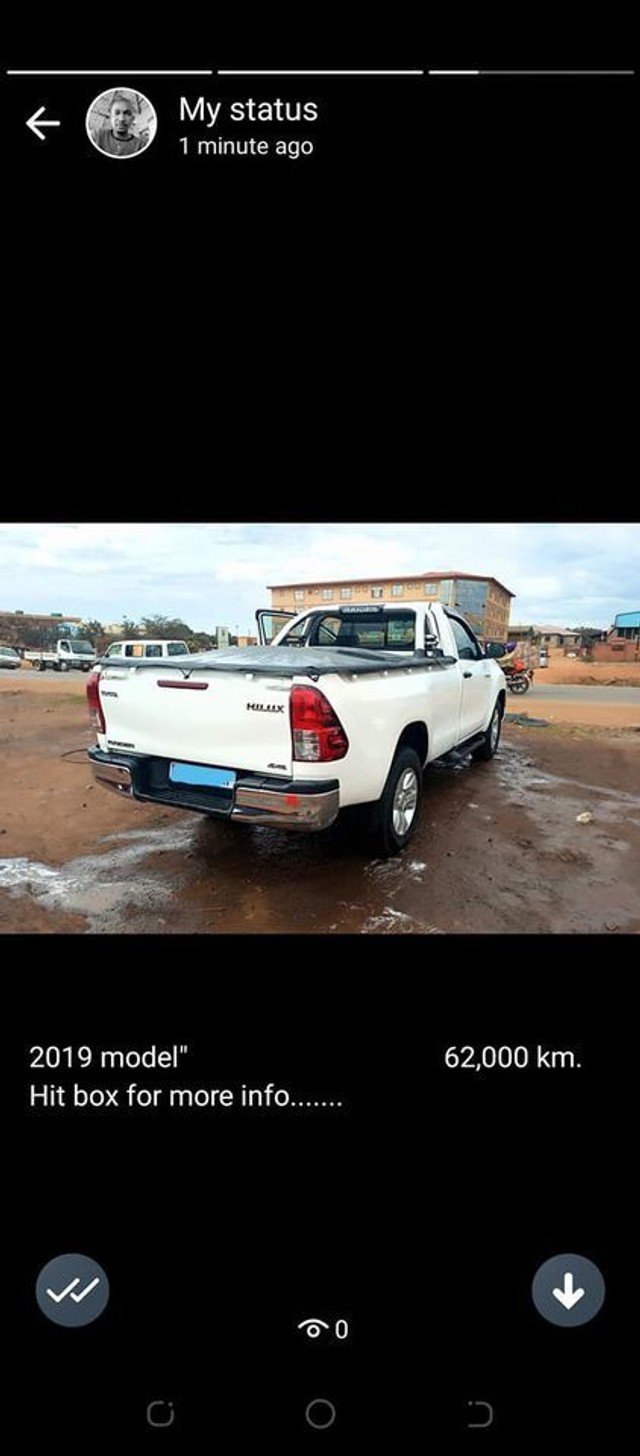Viewport: 640px width, 1456px height.
Task: Open the system recent apps
Action: 160,1413
